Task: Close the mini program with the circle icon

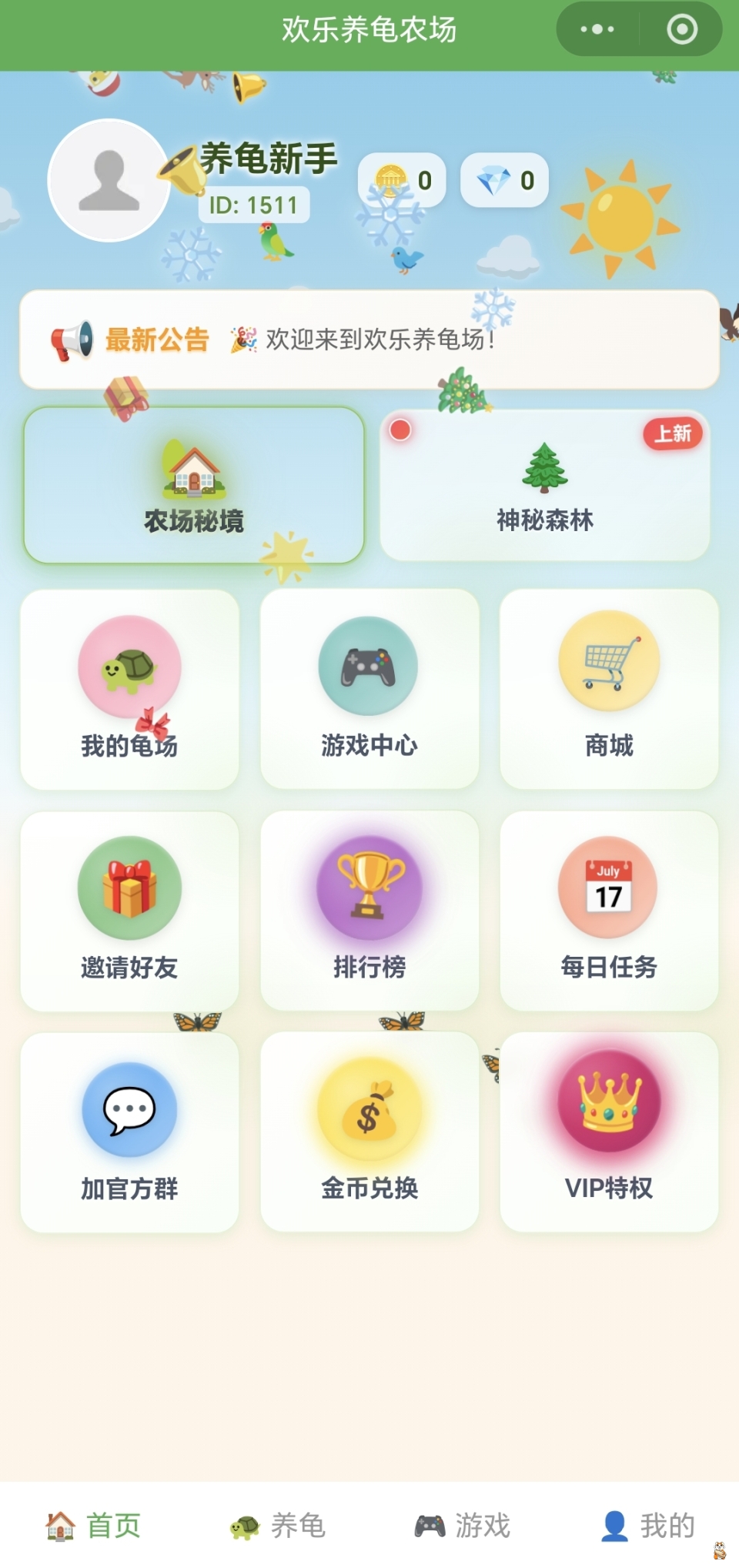Action: (681, 30)
